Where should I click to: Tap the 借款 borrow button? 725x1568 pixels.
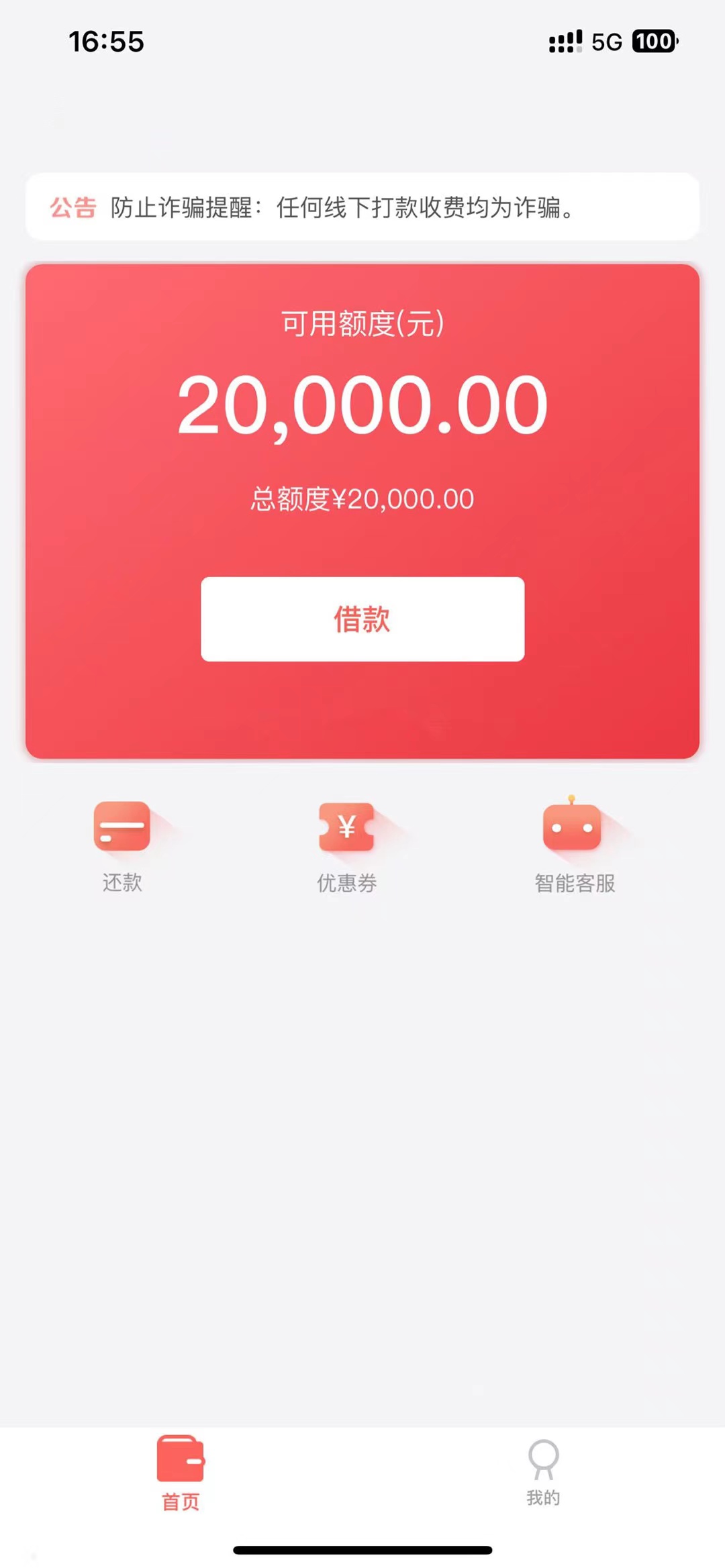coord(362,619)
